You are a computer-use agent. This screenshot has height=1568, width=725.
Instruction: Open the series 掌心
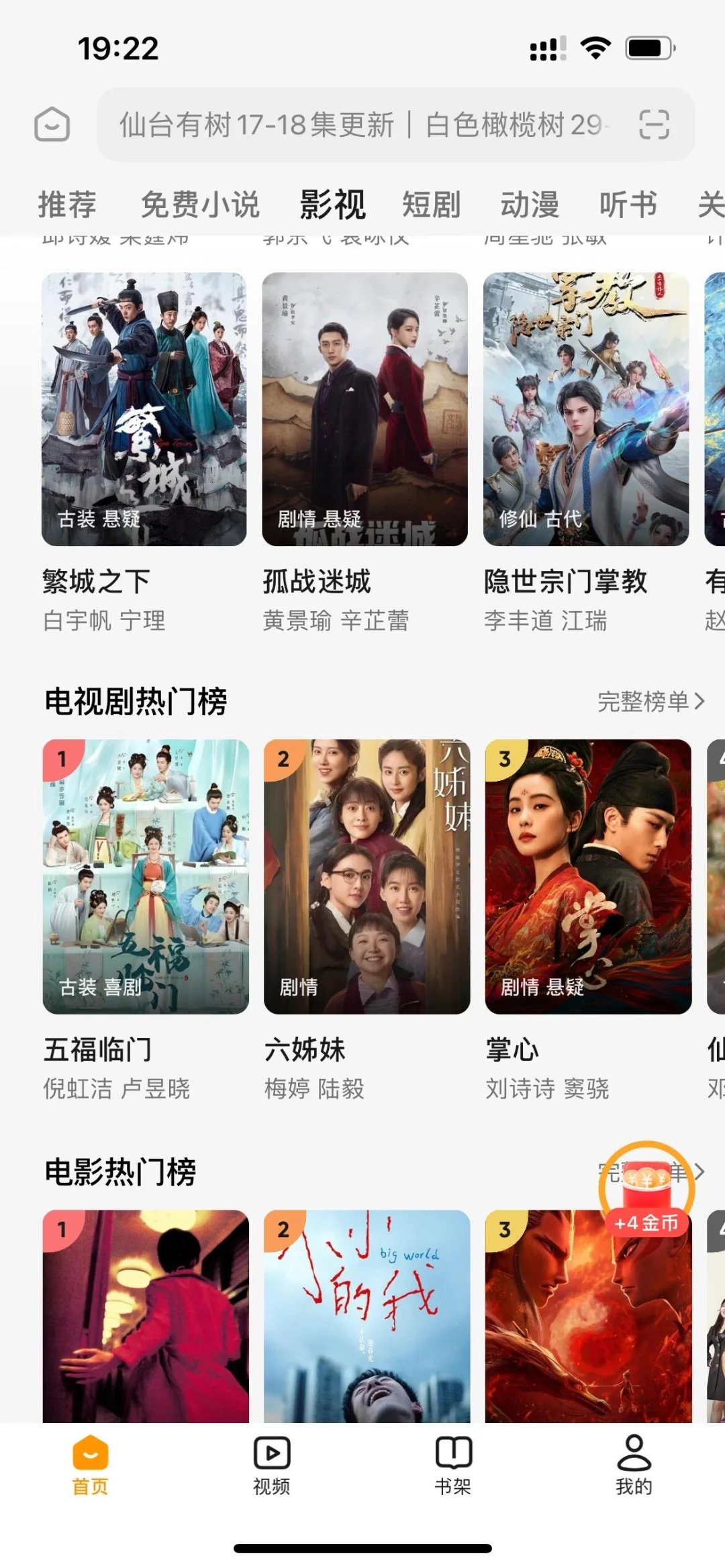(588, 876)
